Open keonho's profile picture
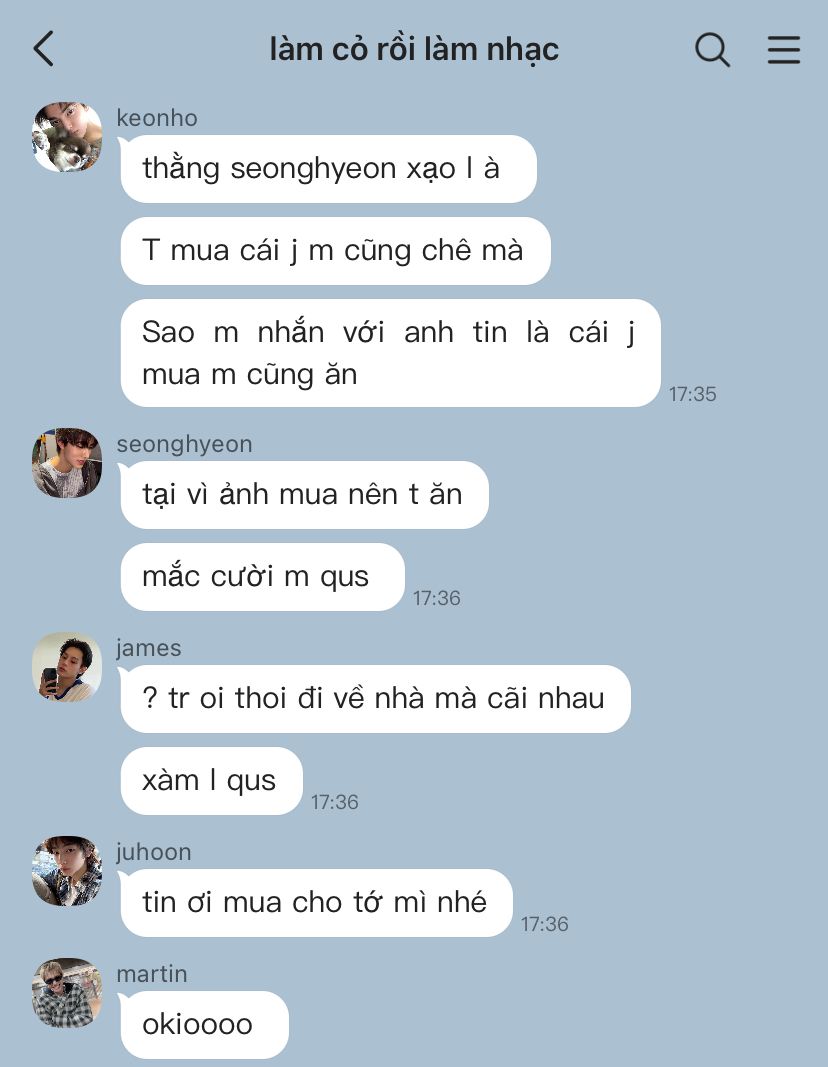Viewport: 828px width, 1067px height. coord(67,137)
